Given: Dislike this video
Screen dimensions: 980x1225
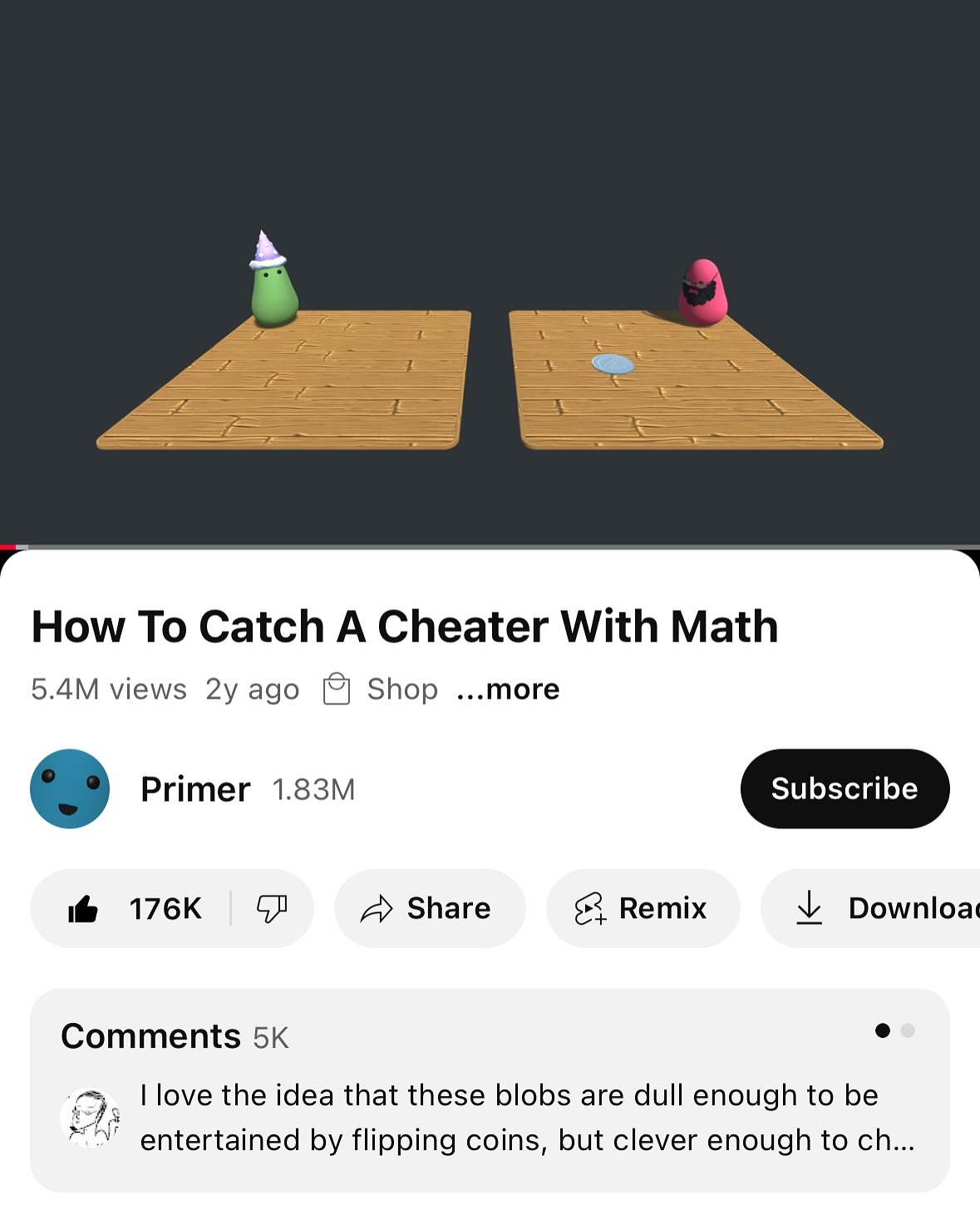Looking at the screenshot, I should (x=272, y=908).
